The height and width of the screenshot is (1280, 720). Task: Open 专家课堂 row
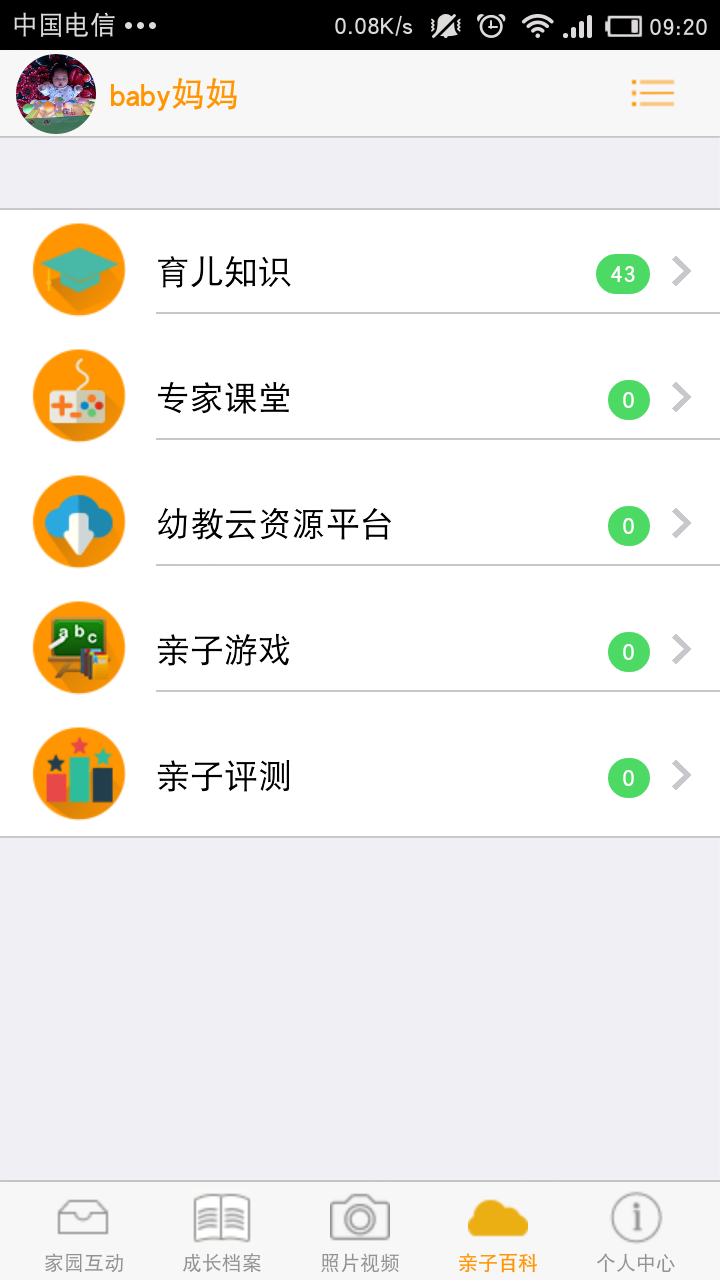tap(360, 398)
